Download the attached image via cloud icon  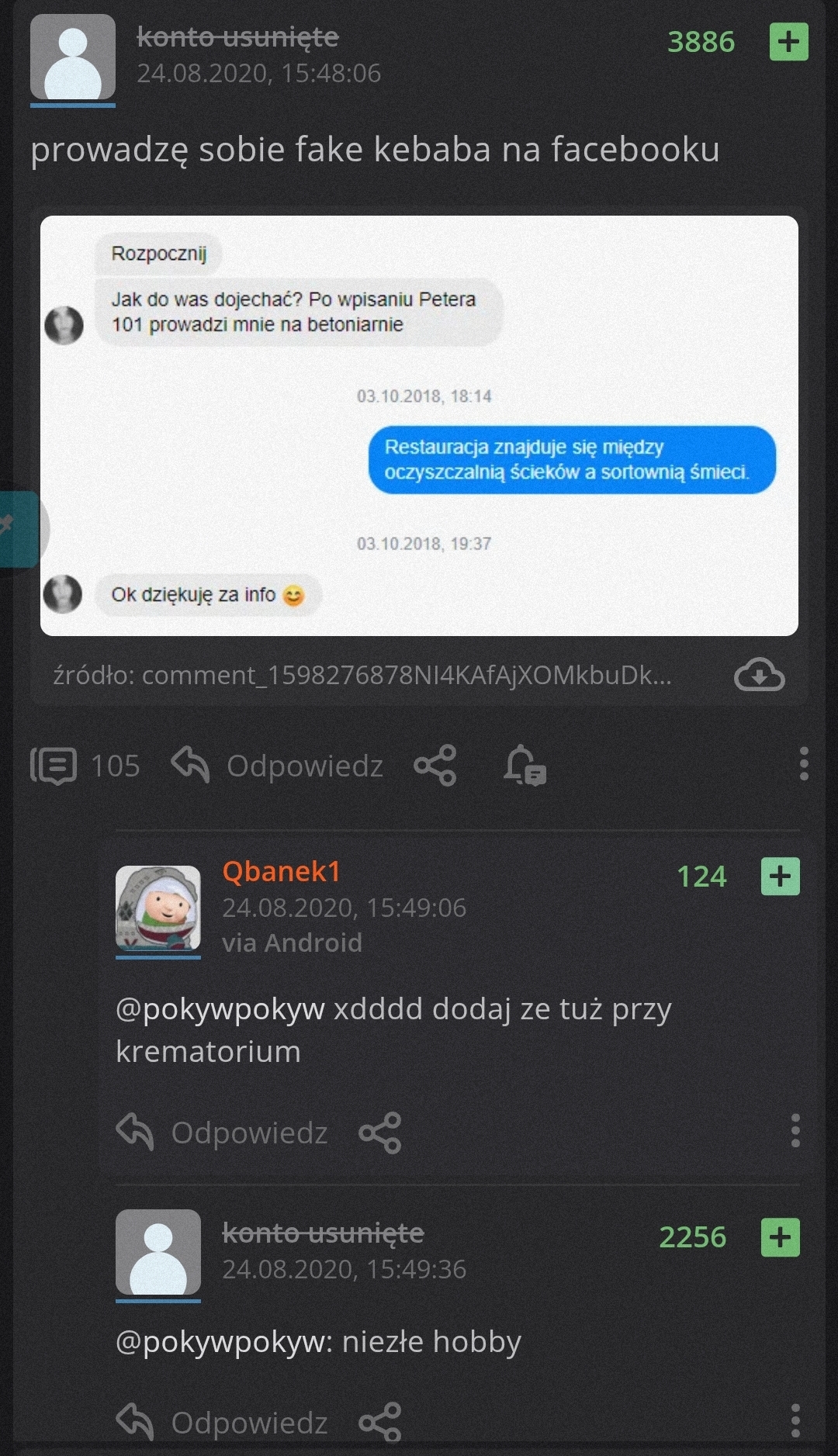(x=759, y=675)
